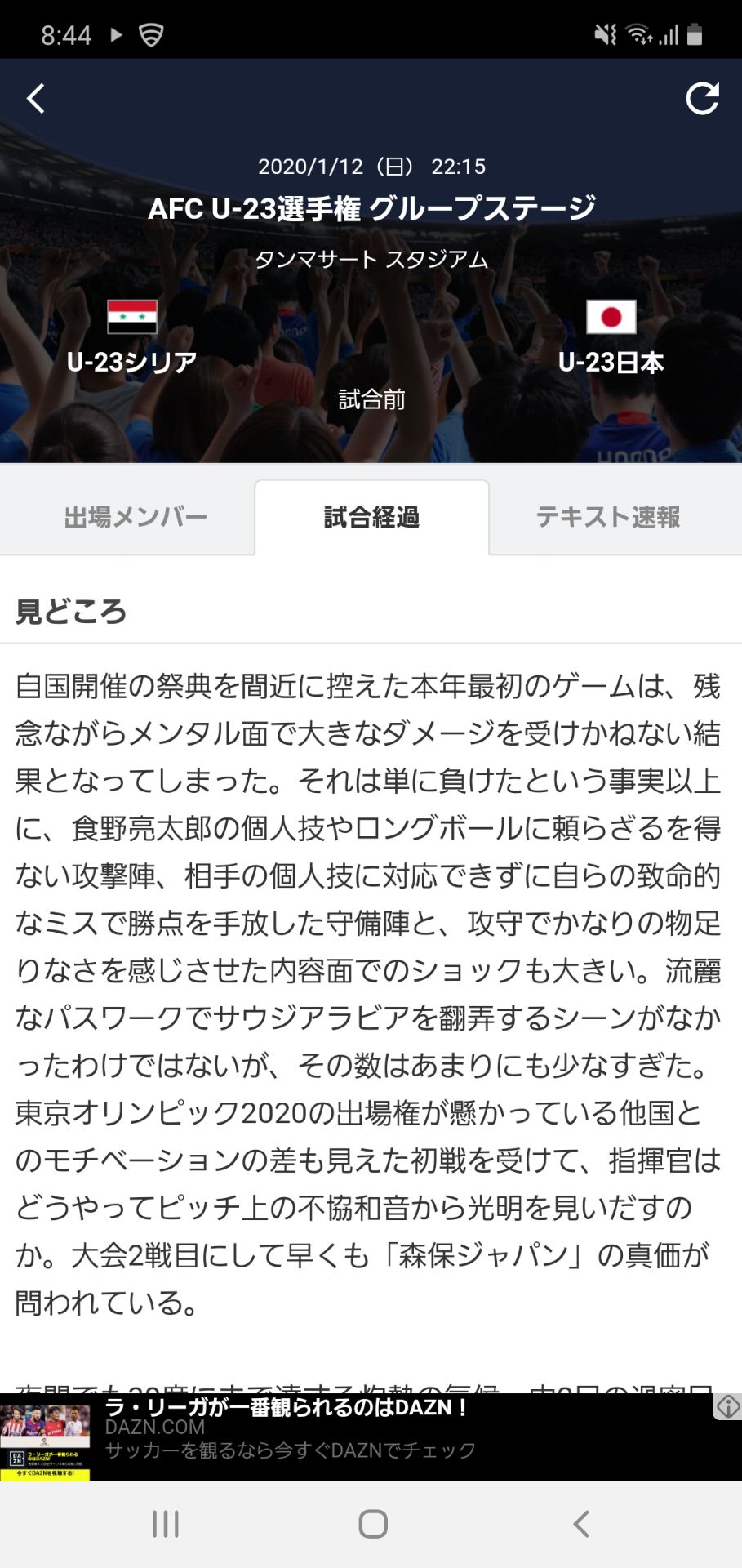Tap the recent apps button
The height and width of the screenshot is (1568, 742).
pos(166,1522)
